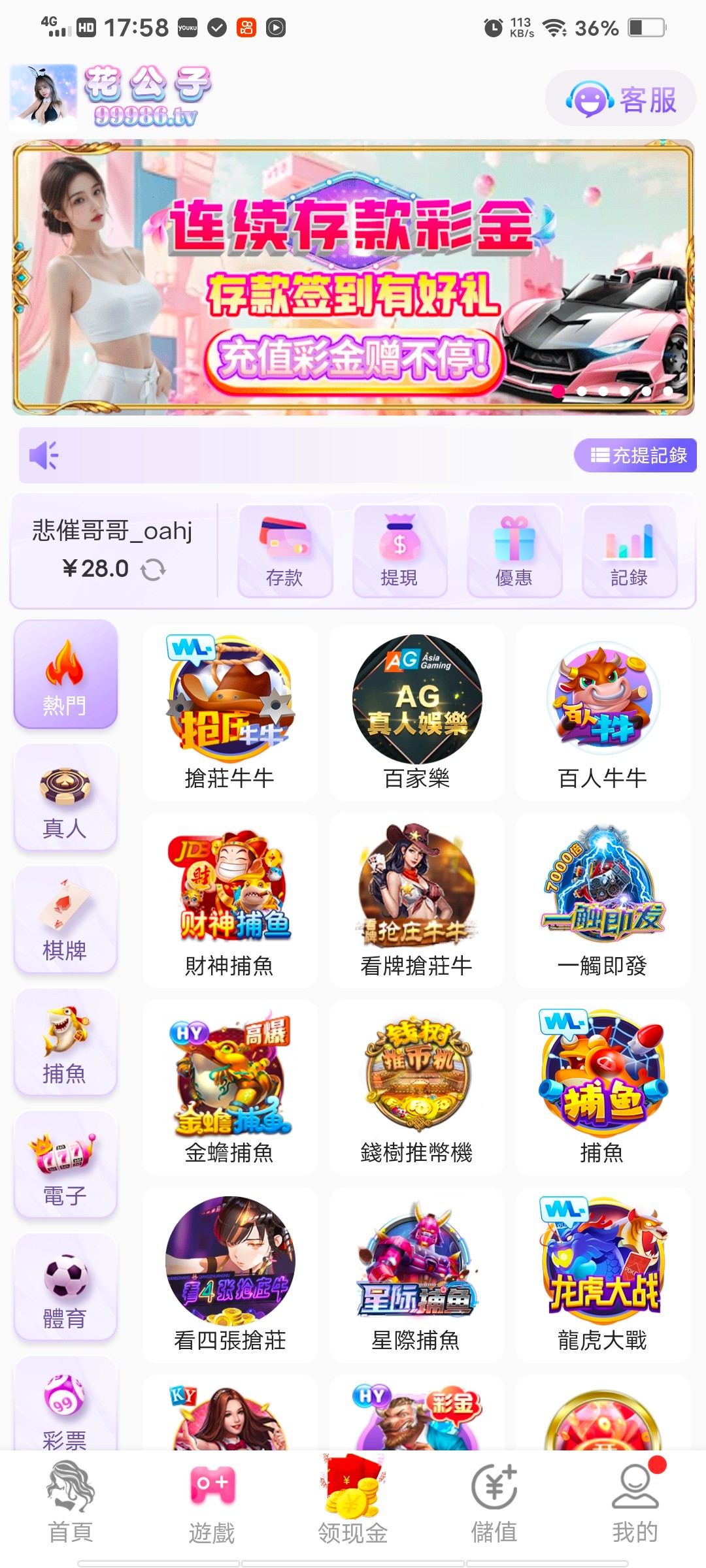Open the 领现金 red envelope tab

click(353, 1503)
